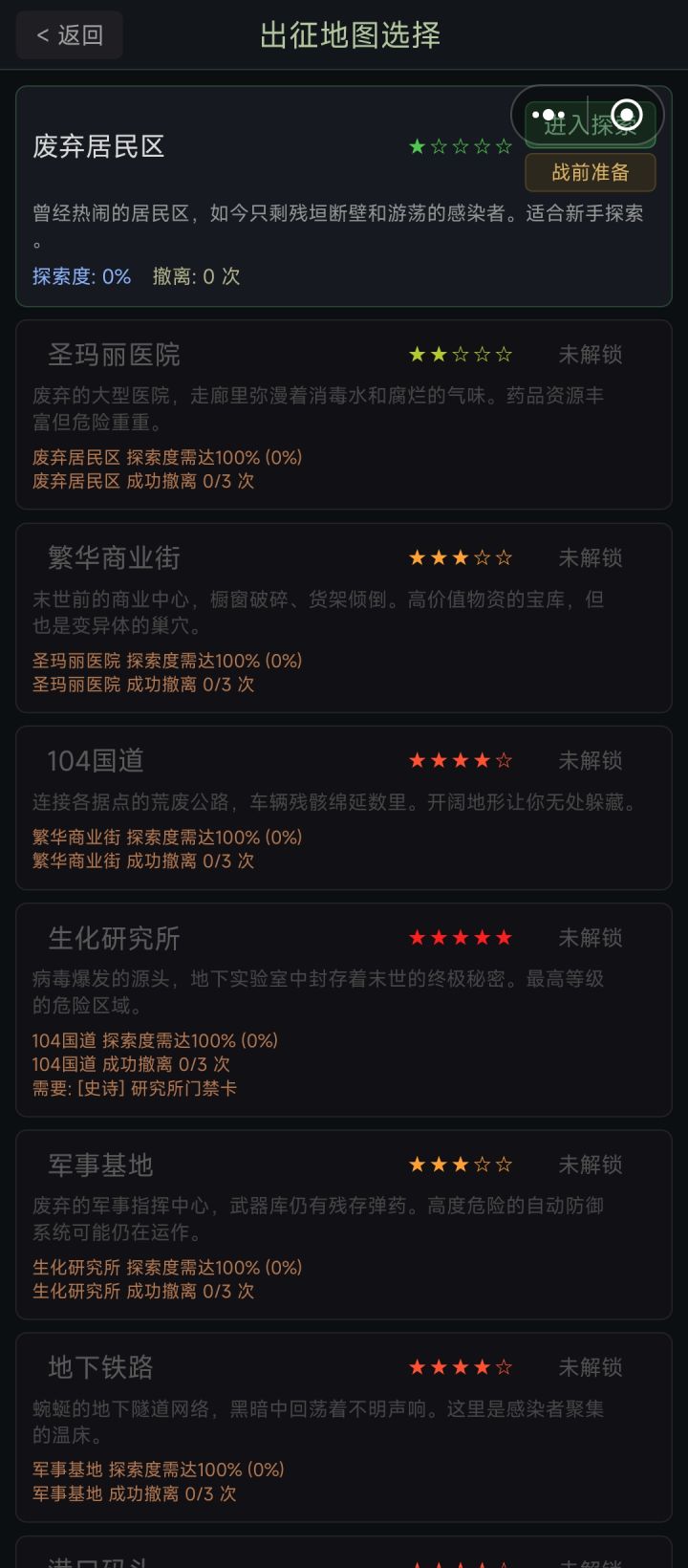
Task: Tap the two-star rating icons of 圣玛丽医院
Action: (x=462, y=355)
